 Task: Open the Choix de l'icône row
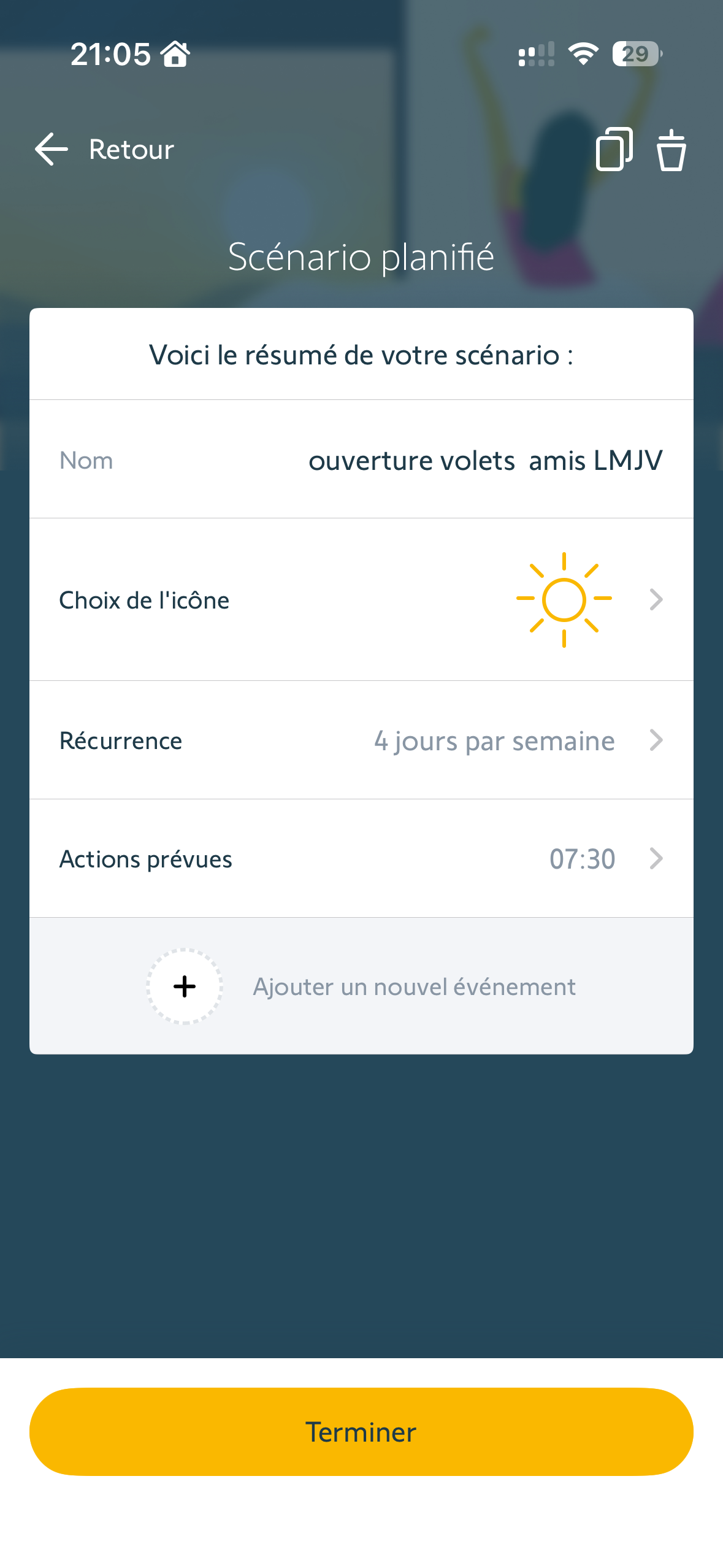coord(361,600)
